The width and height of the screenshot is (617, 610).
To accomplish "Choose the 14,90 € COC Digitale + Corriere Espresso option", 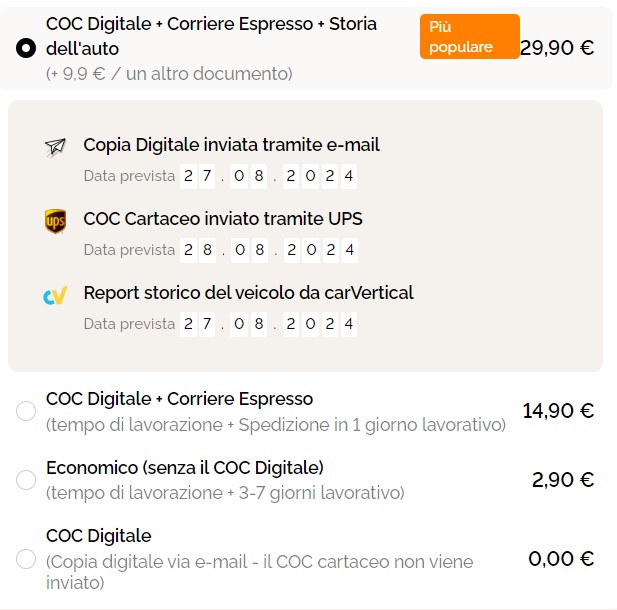I will pos(26,411).
